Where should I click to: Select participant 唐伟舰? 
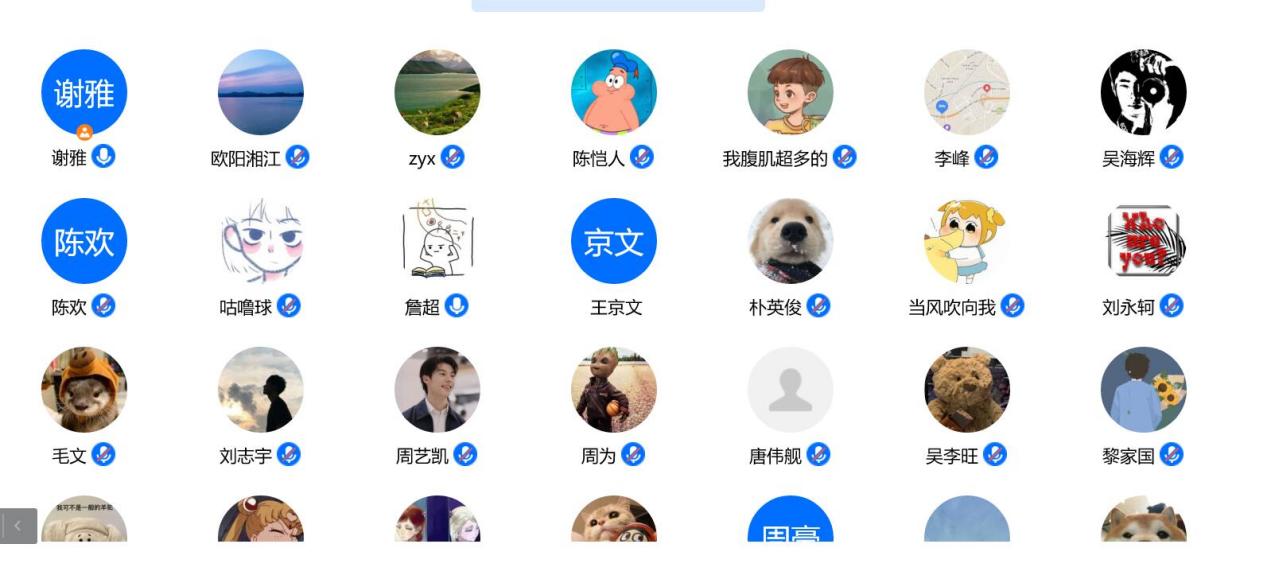pyautogui.click(x=790, y=390)
